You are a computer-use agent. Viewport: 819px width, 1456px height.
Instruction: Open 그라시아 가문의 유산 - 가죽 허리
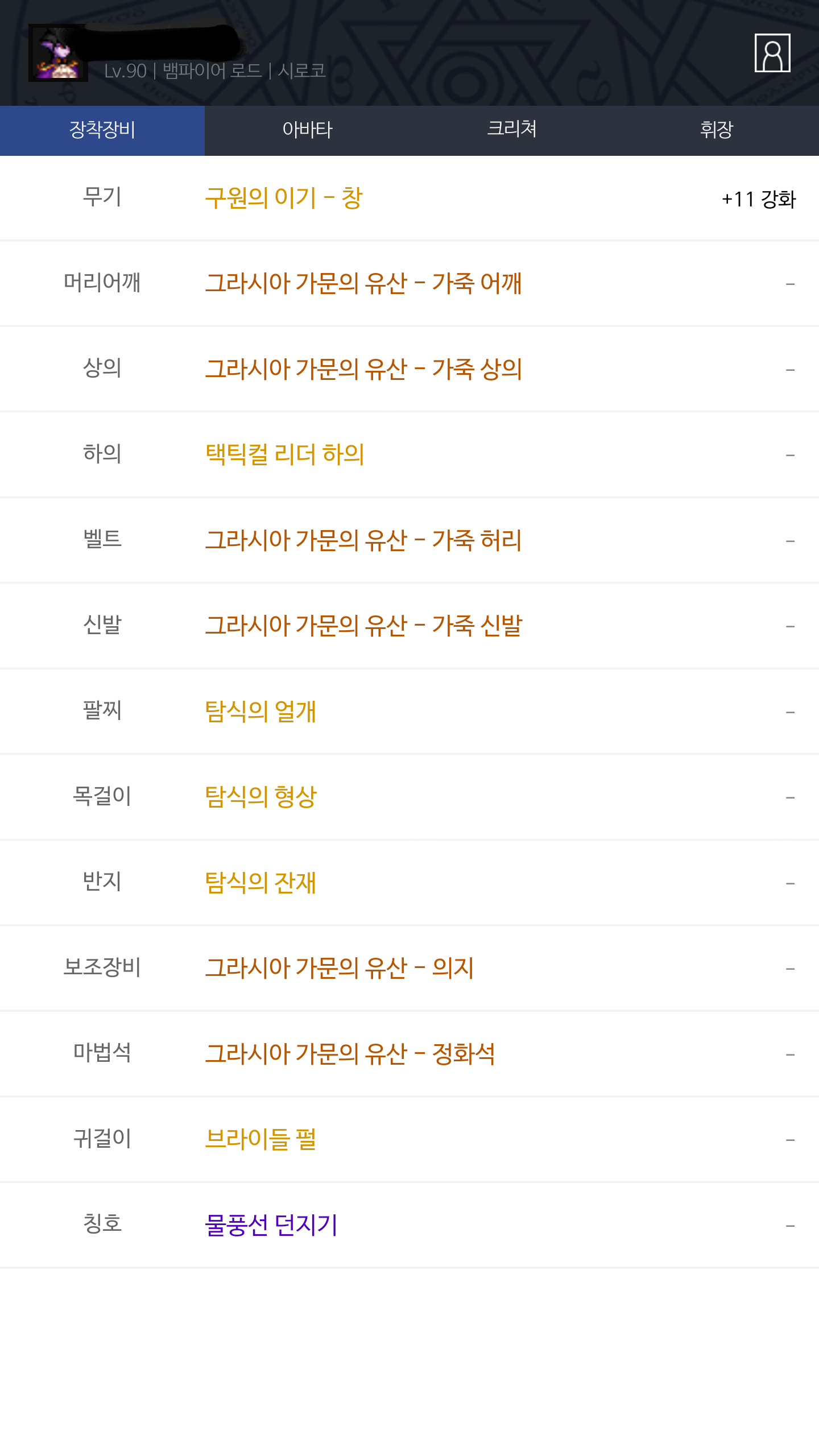363,540
